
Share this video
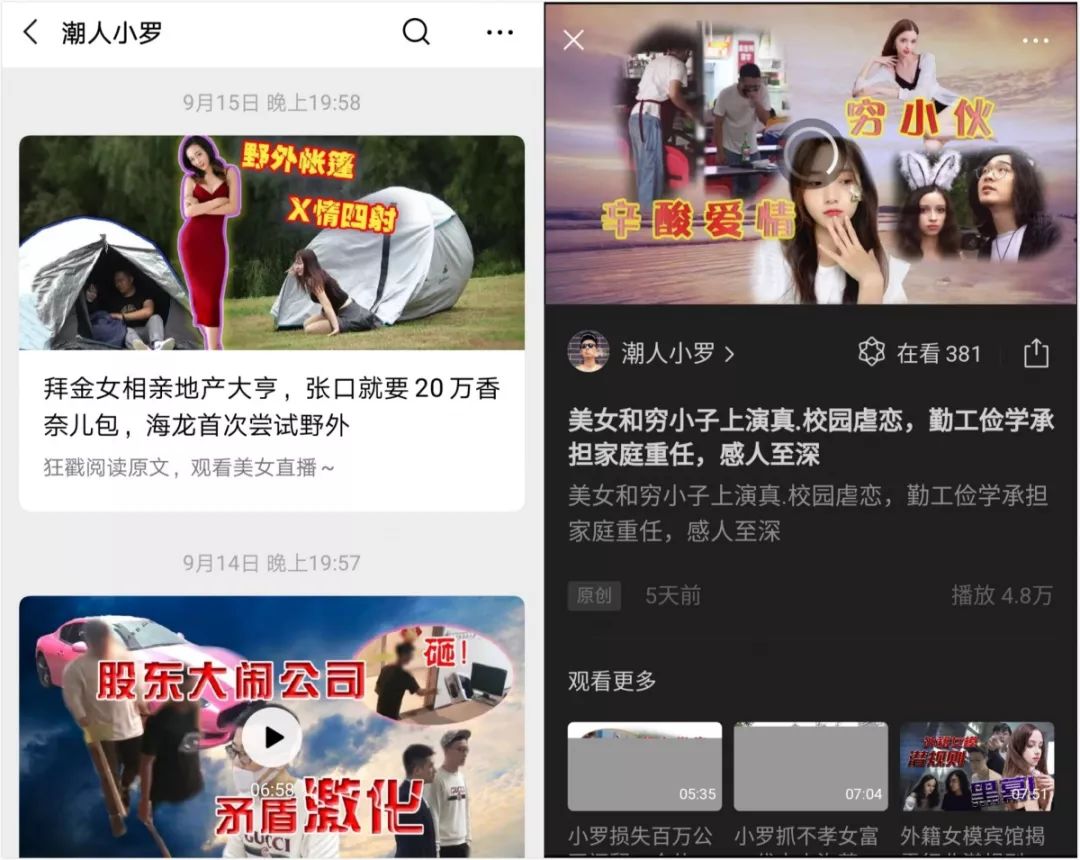[1036, 353]
